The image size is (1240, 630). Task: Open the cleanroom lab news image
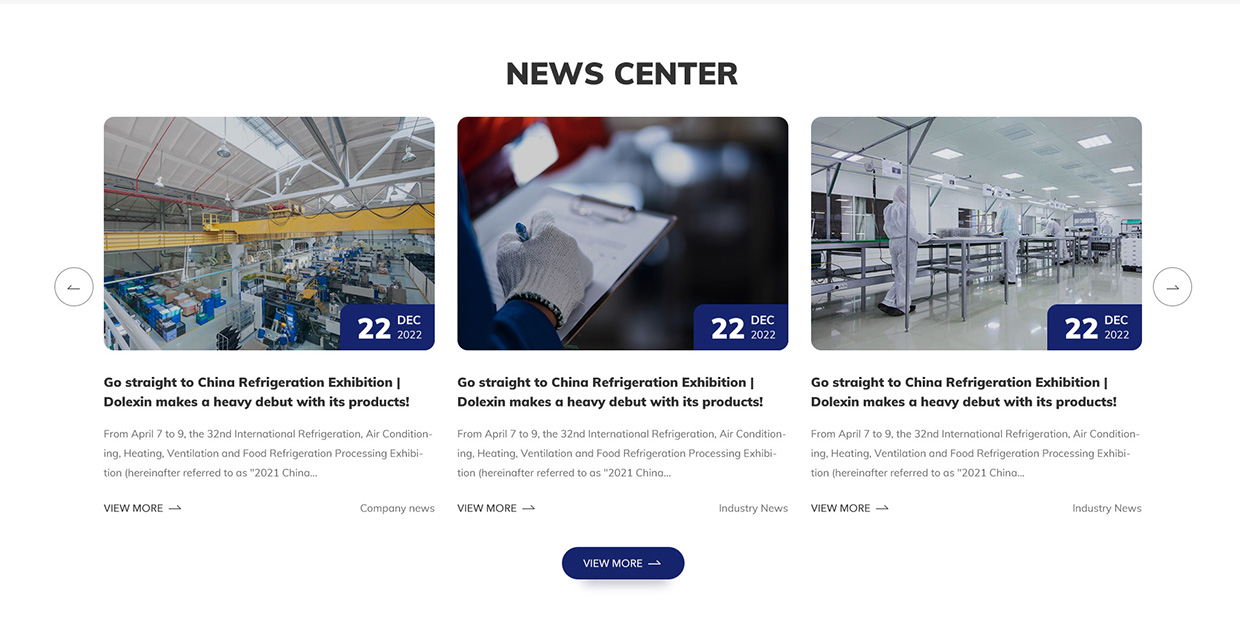coord(975,233)
